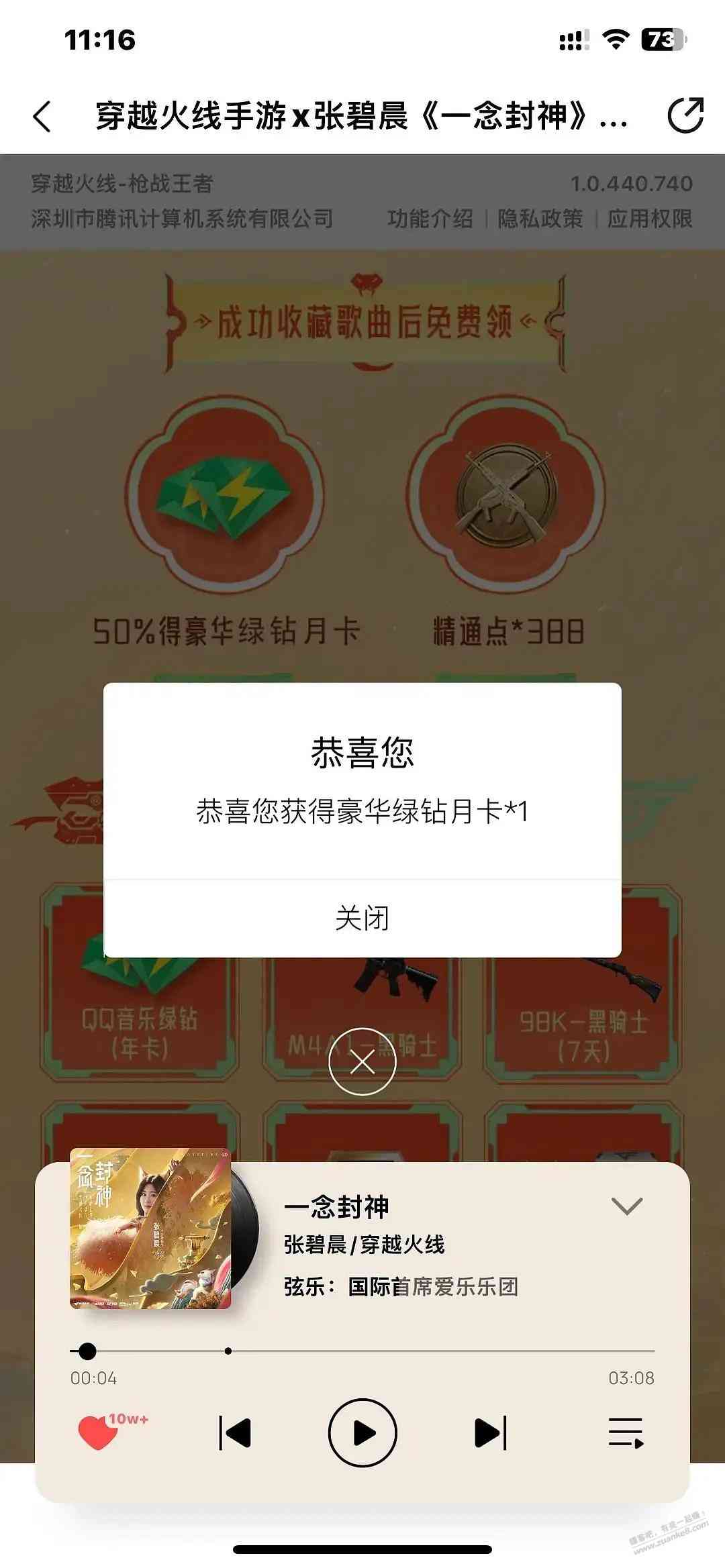Screen dimensions: 725x1568
Task: Collapse the music player with the chevron
Action: [627, 1206]
